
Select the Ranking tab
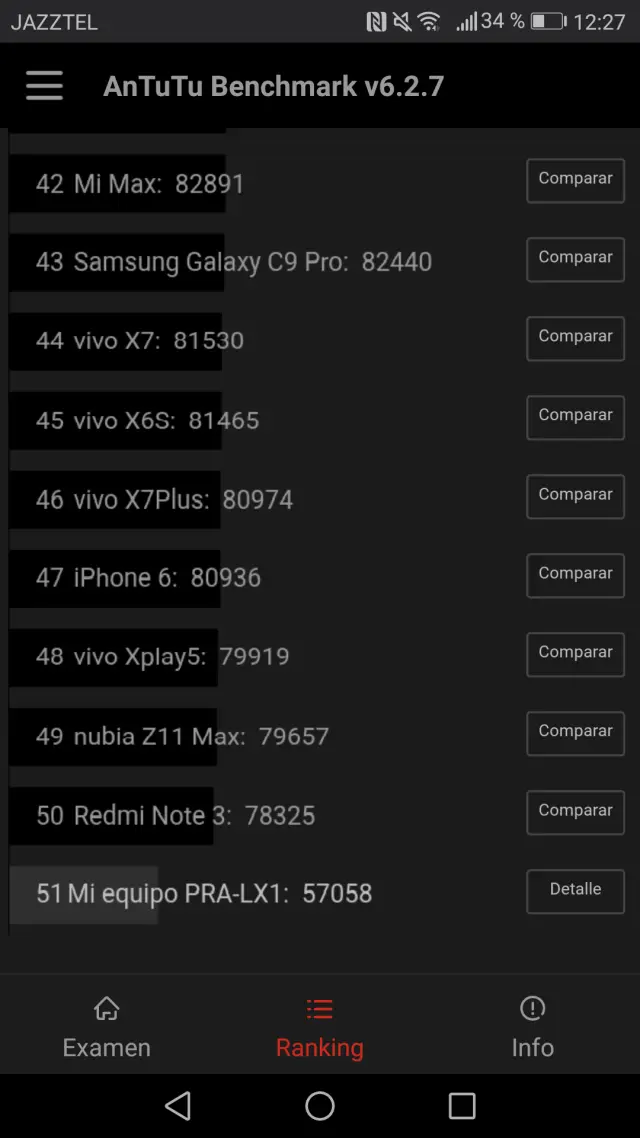tap(320, 1027)
